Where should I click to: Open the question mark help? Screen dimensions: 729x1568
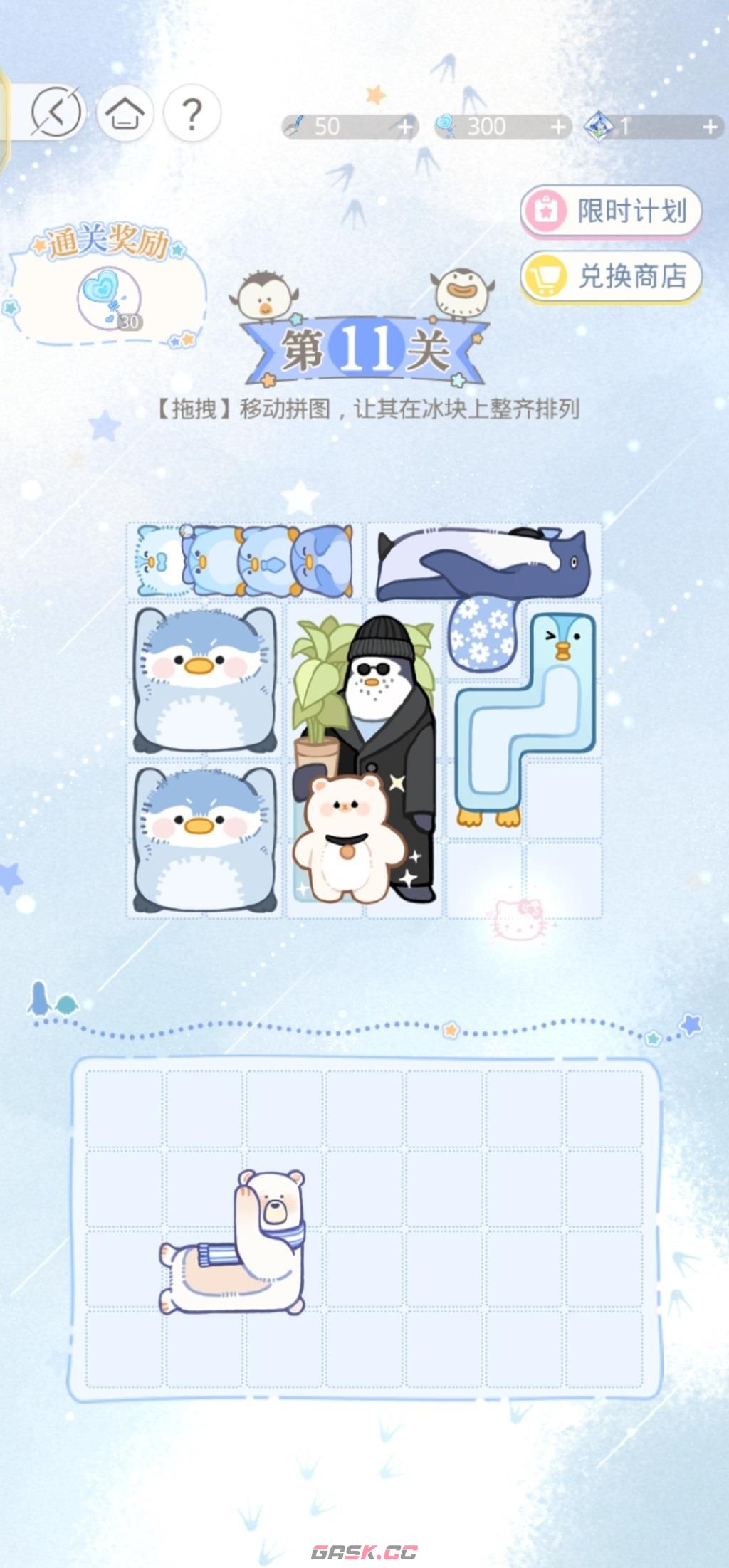pos(192,112)
